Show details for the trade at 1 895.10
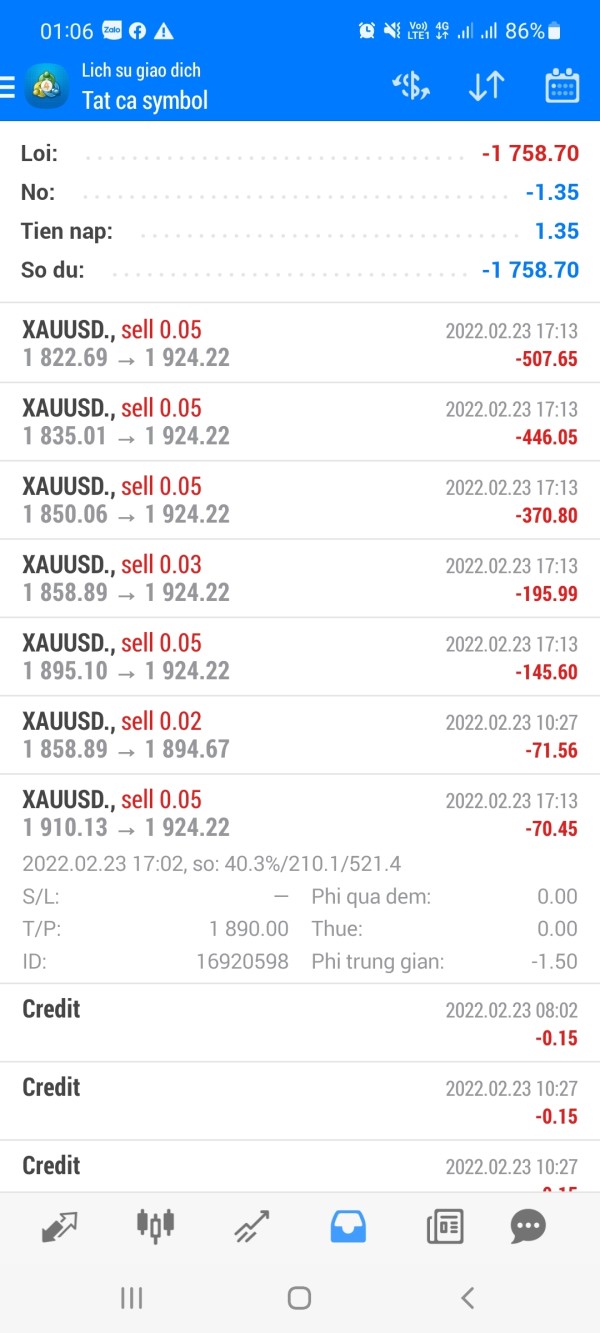 (x=300, y=656)
